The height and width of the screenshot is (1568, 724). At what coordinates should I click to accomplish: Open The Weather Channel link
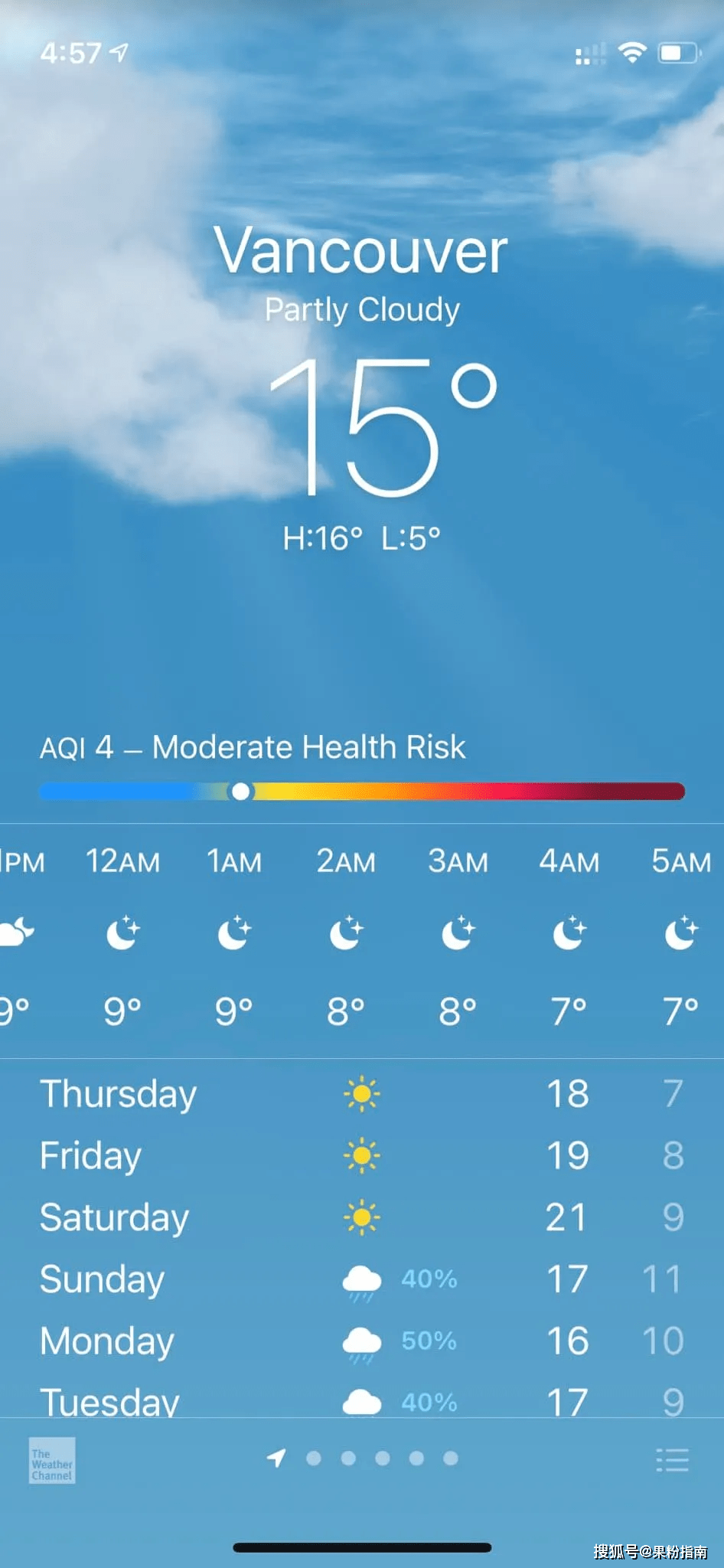(x=52, y=1460)
